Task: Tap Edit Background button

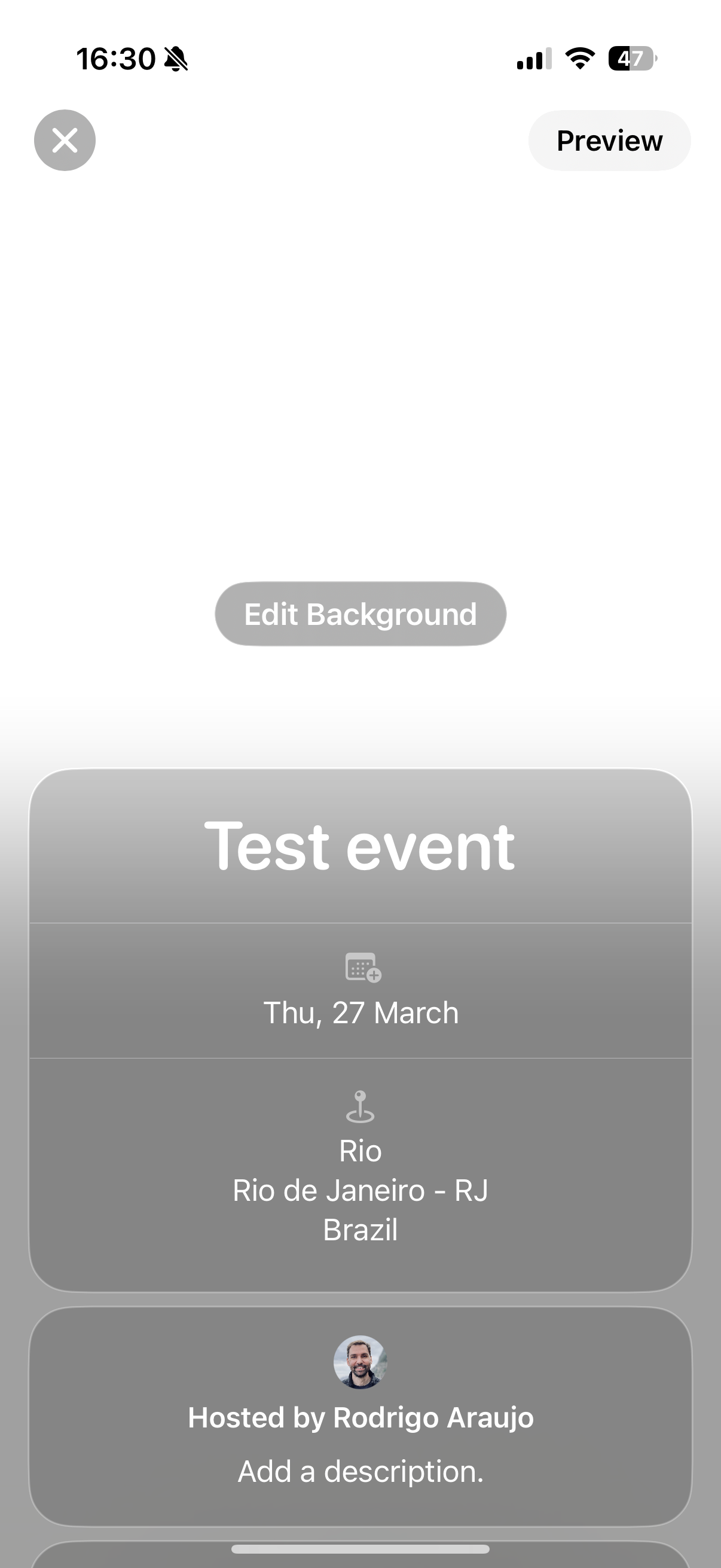Action: click(360, 614)
